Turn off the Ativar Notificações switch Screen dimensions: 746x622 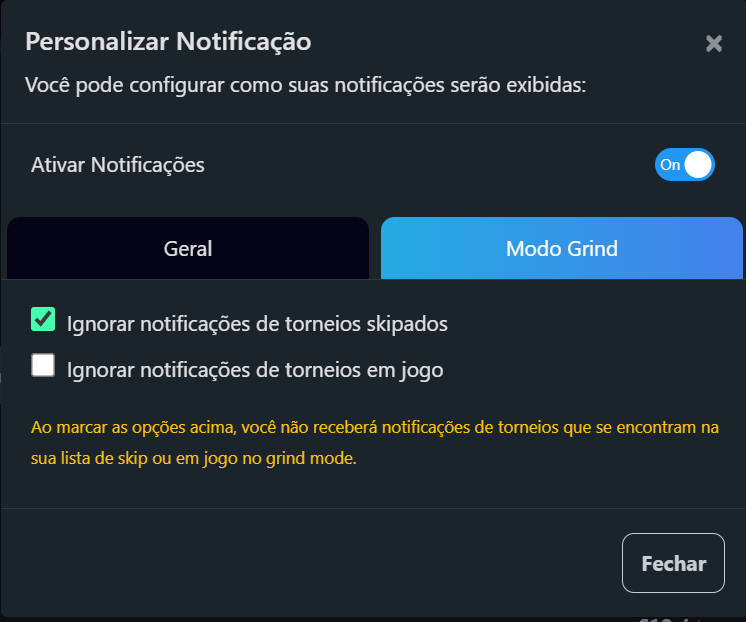(685, 165)
